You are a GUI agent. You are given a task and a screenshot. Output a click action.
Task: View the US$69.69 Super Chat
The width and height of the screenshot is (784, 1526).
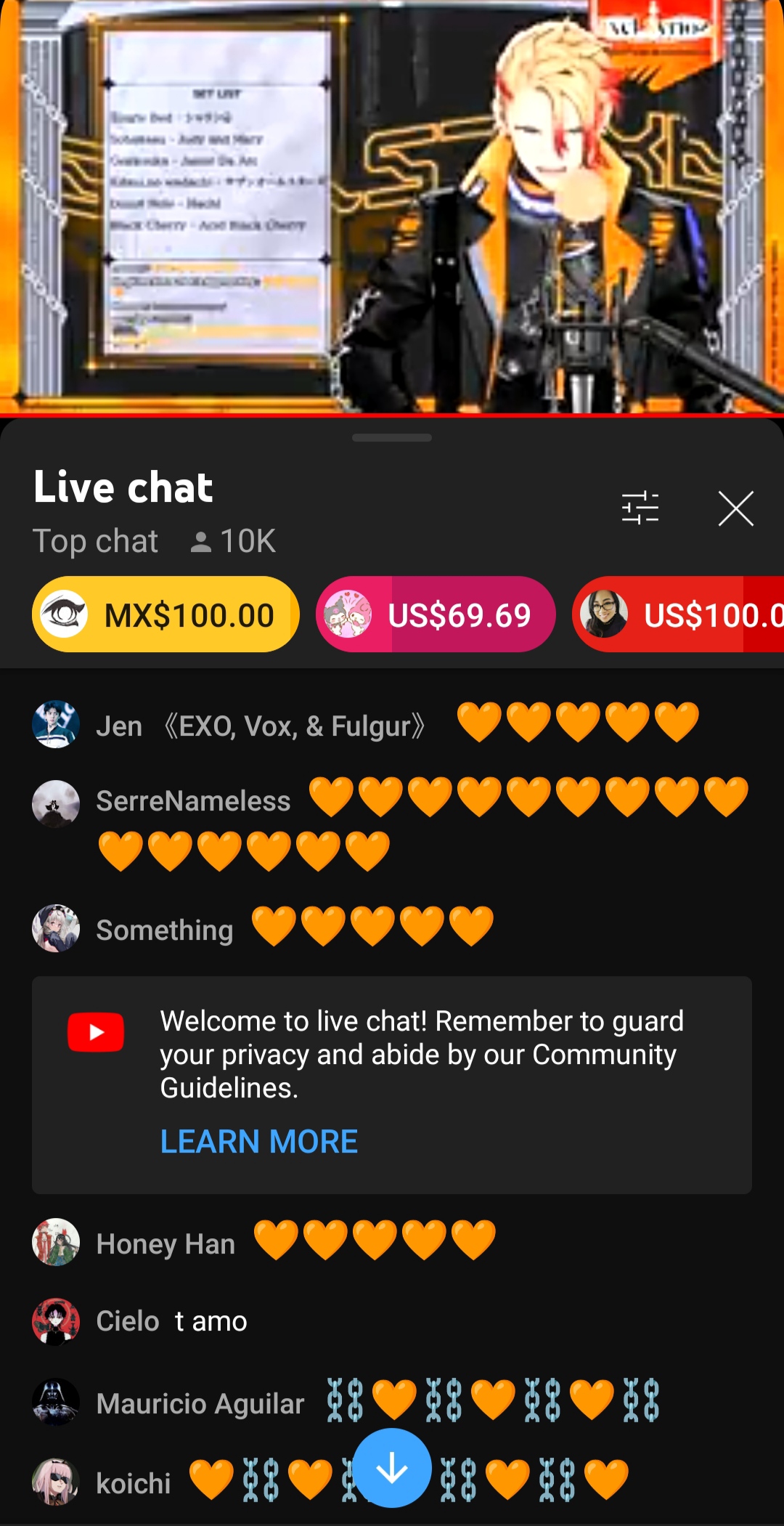pos(436,614)
